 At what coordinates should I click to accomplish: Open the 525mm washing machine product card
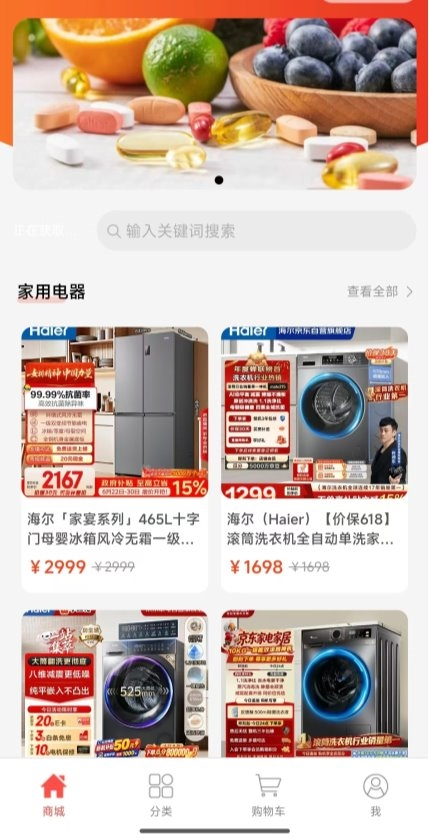[115, 684]
